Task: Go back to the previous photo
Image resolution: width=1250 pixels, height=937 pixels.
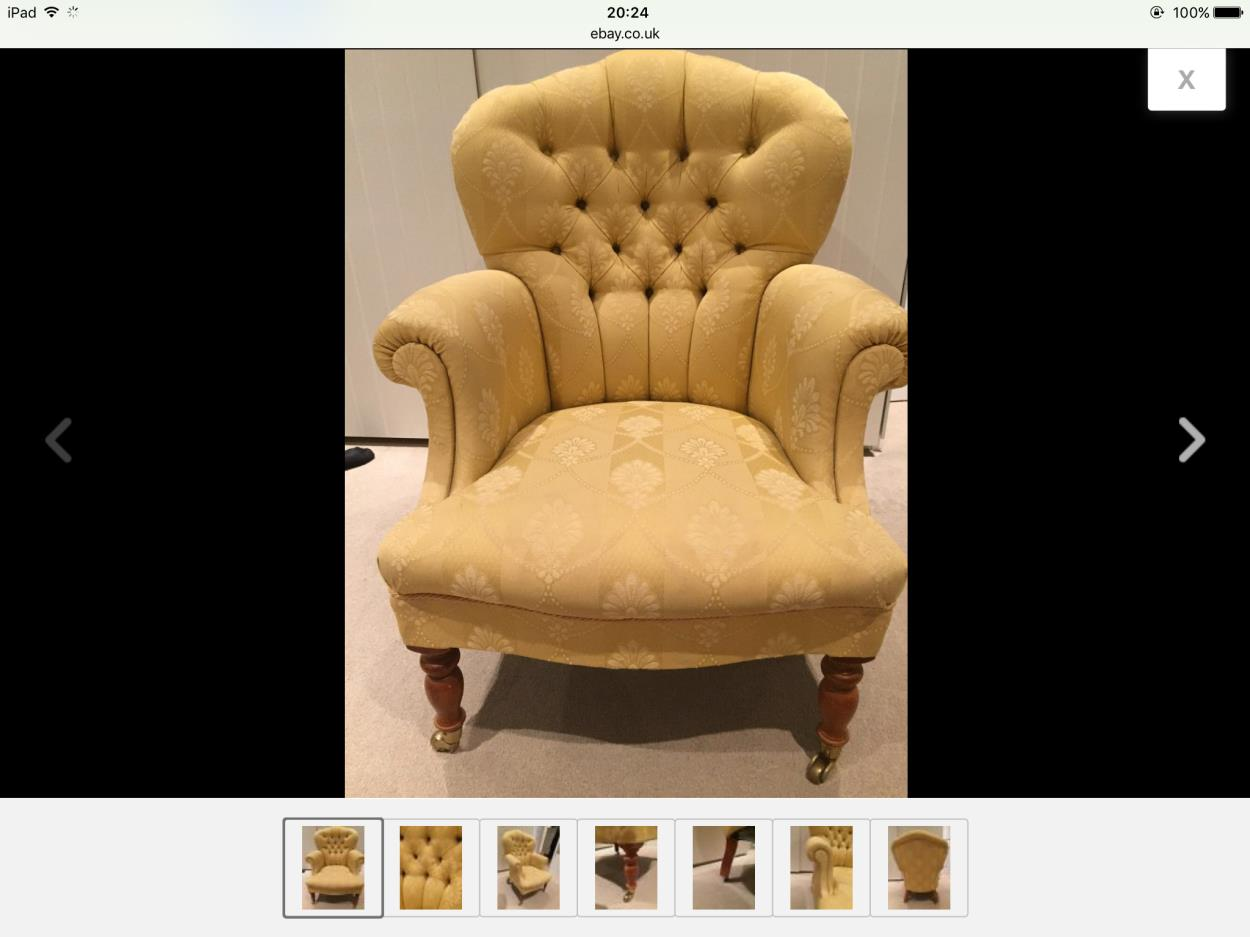Action: tap(59, 440)
